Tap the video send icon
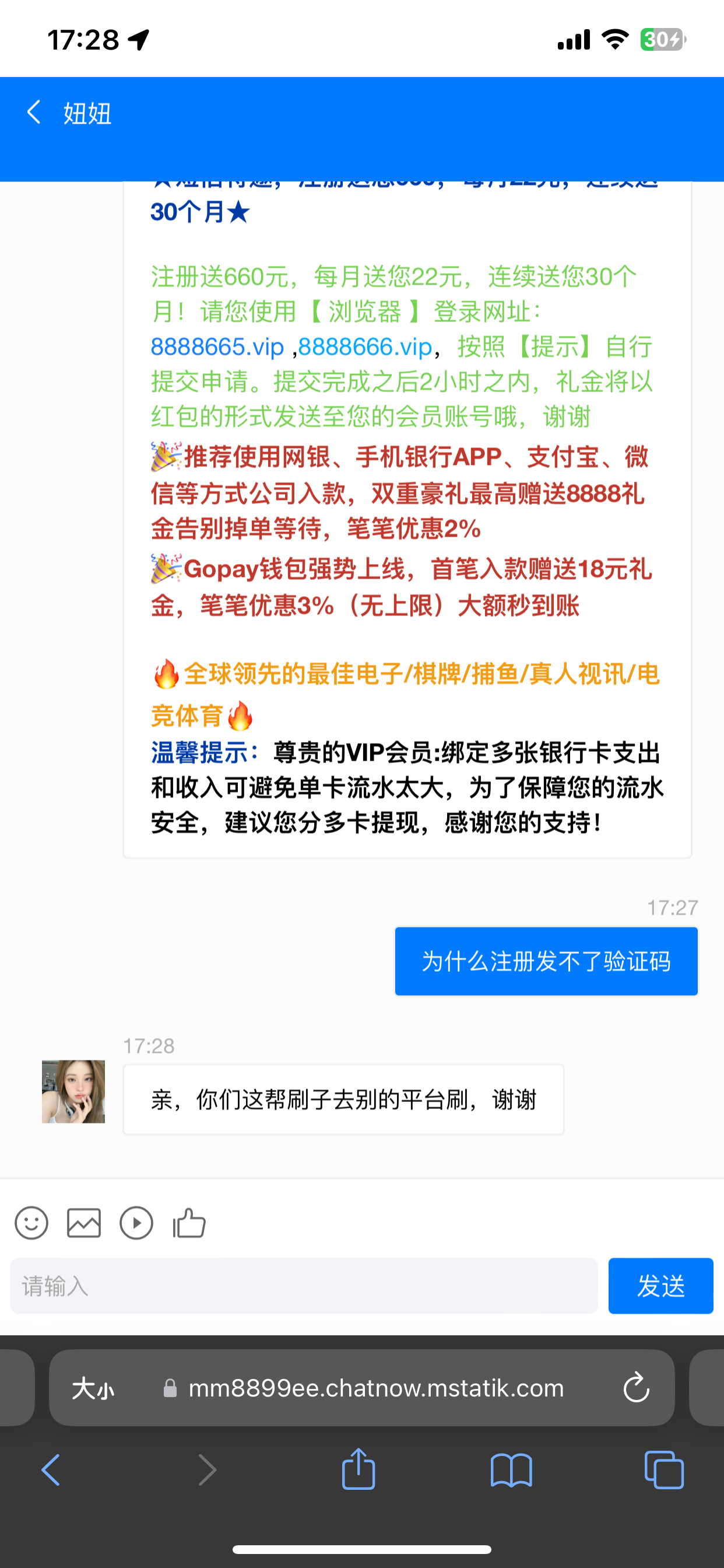The width and height of the screenshot is (724, 1568). coord(136,1223)
